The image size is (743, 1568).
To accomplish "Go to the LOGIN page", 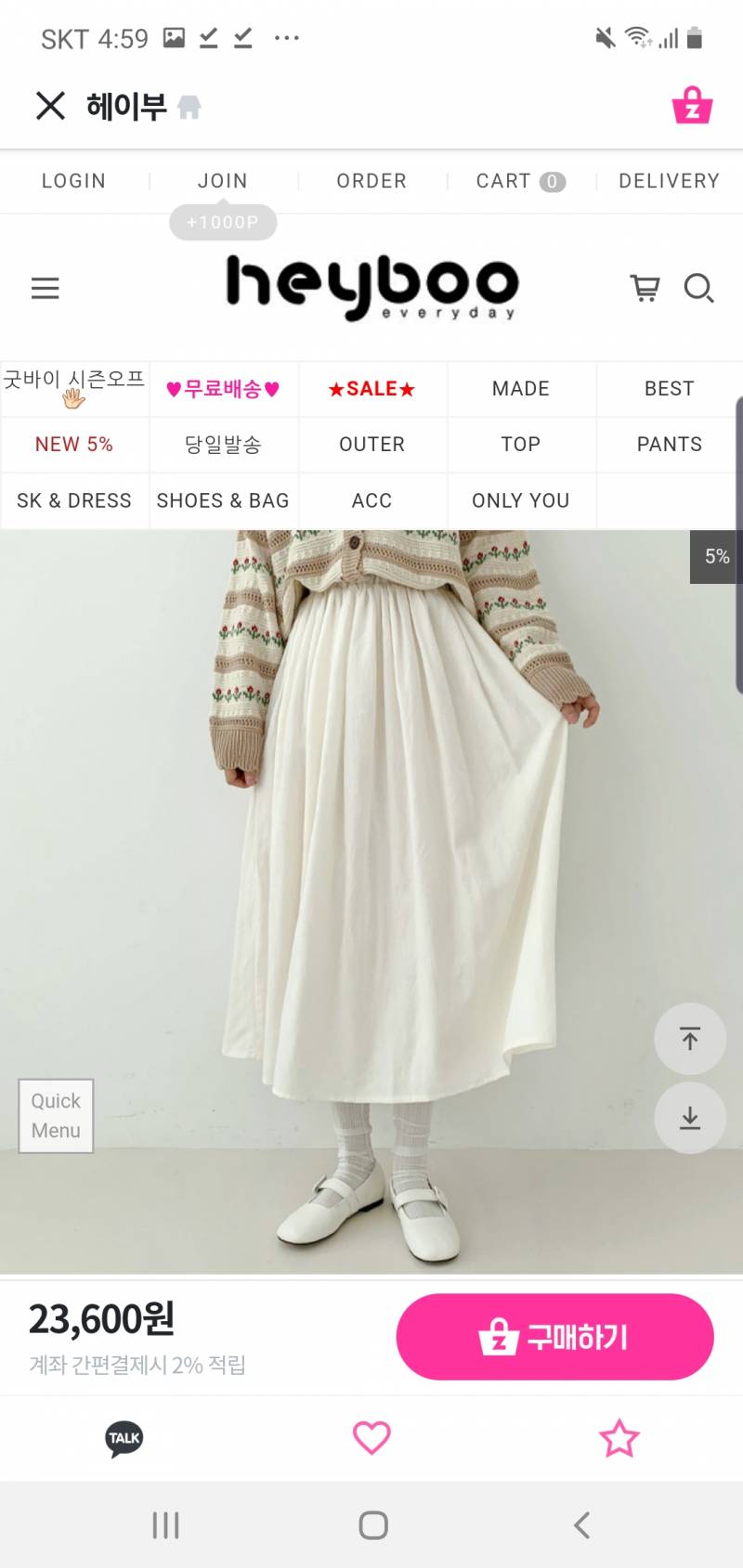I will (x=73, y=181).
